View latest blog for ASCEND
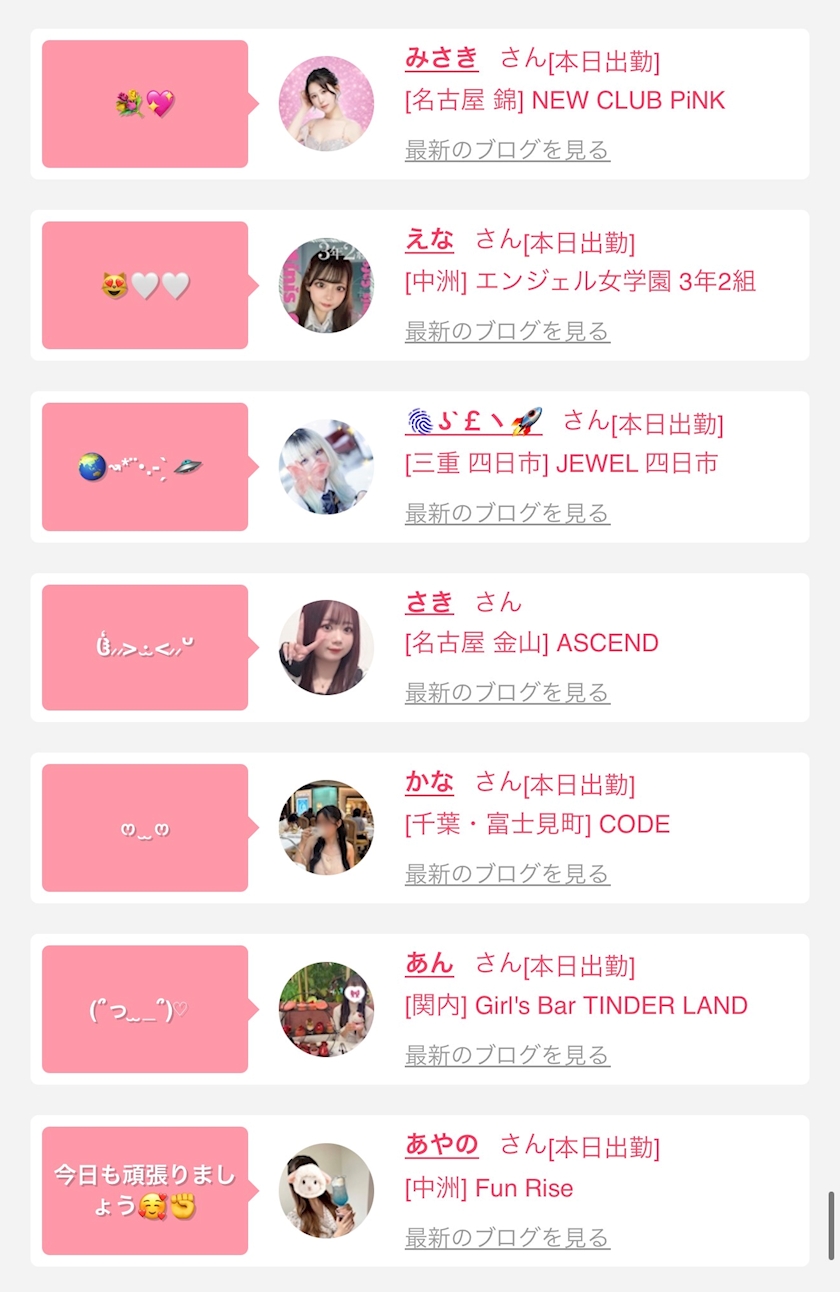Image resolution: width=840 pixels, height=1292 pixels. [x=507, y=692]
